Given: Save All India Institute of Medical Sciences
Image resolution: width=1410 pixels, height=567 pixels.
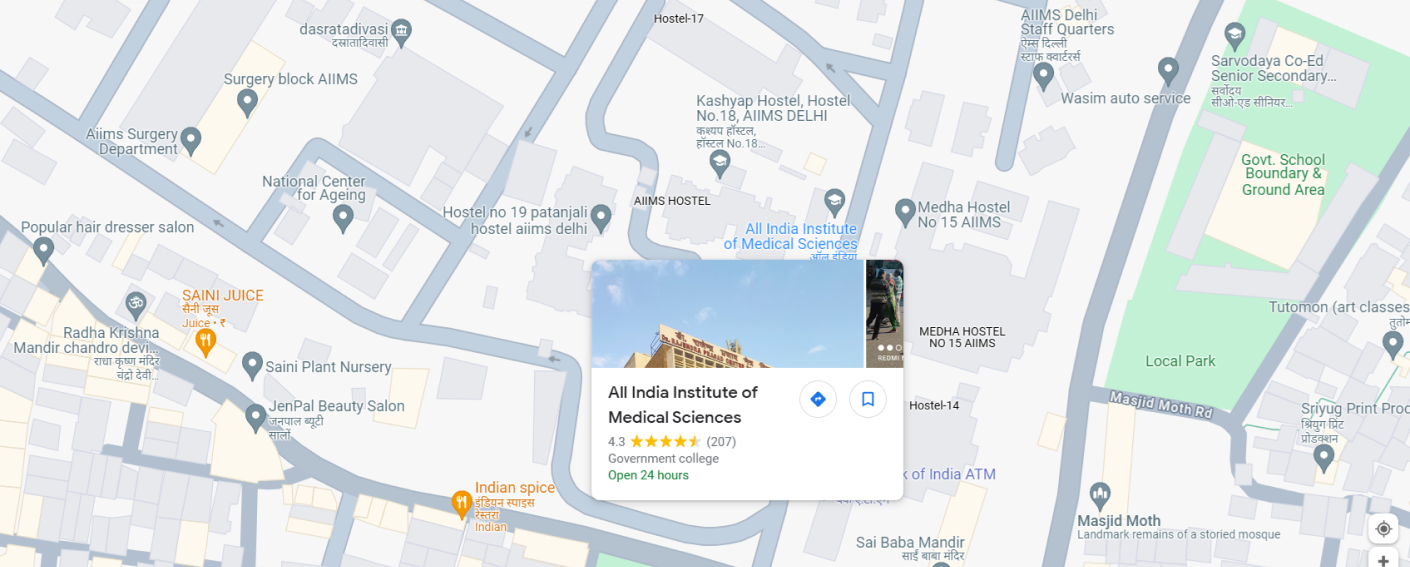Looking at the screenshot, I should click(x=868, y=399).
